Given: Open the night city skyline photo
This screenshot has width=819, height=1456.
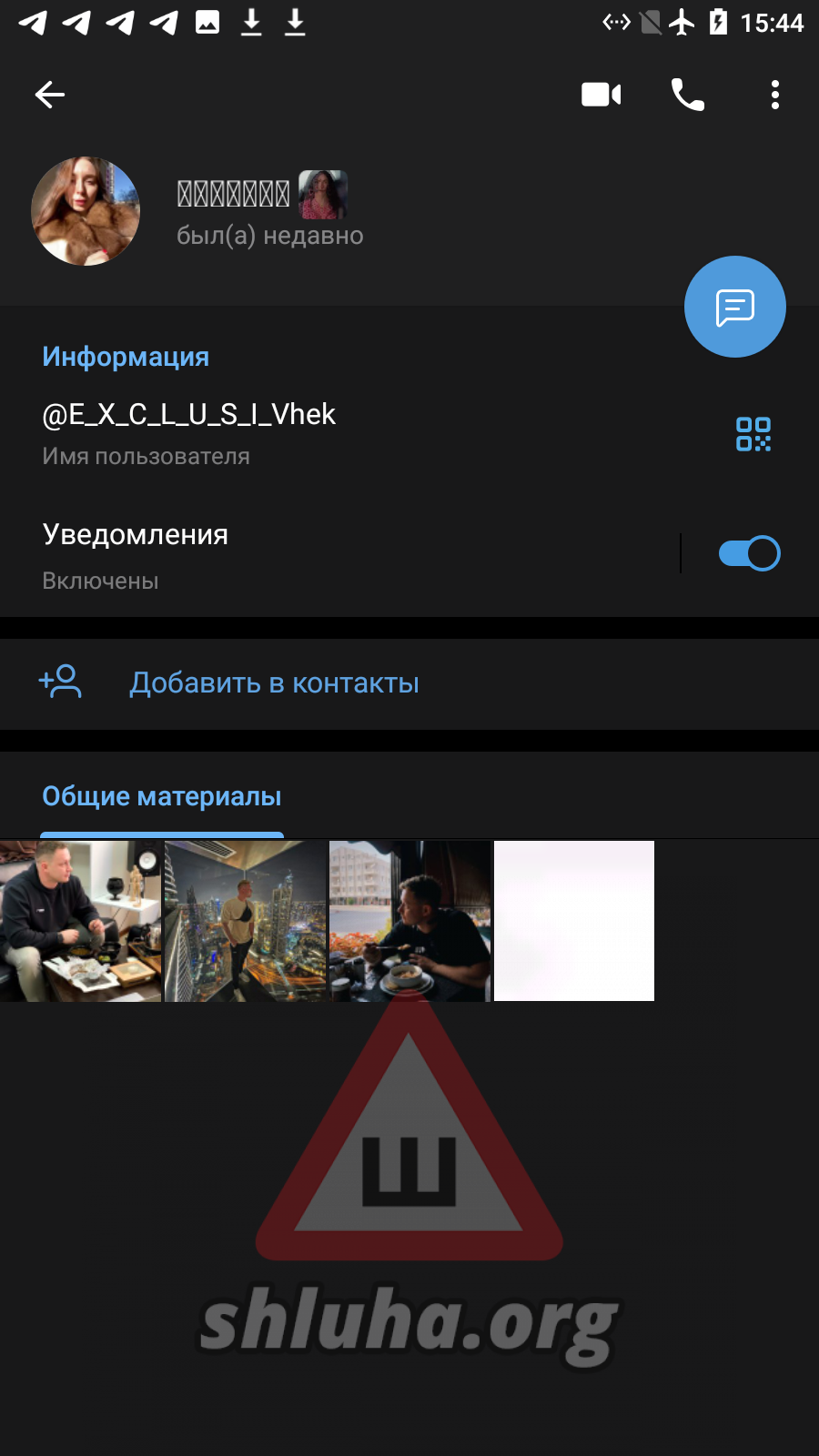Looking at the screenshot, I should coord(245,921).
